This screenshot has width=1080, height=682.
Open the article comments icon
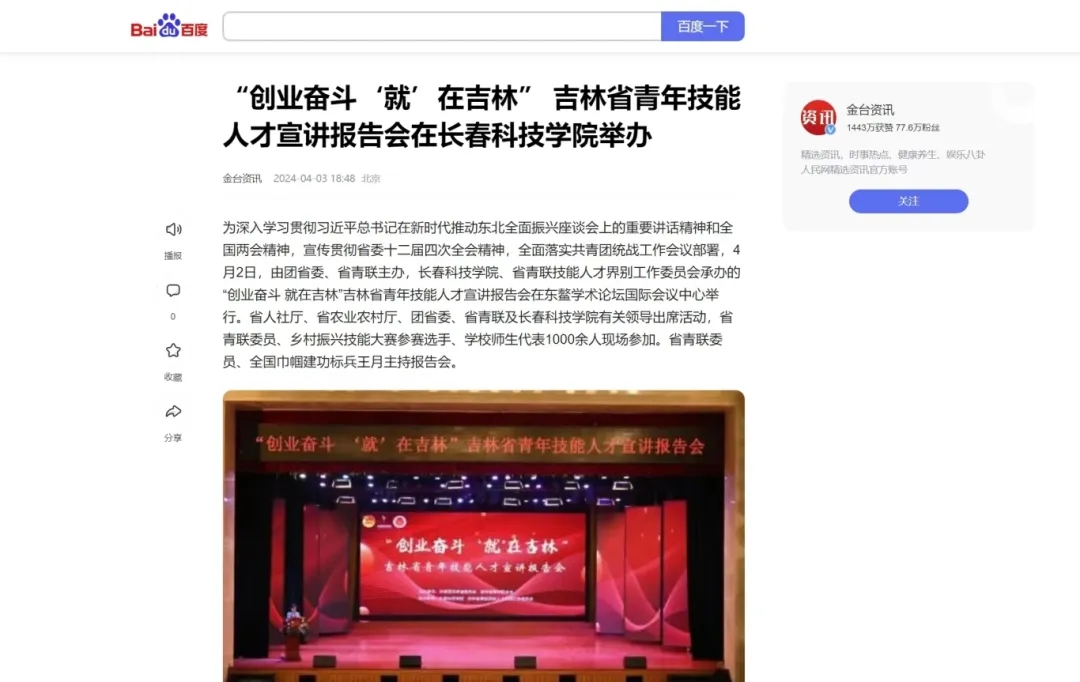pos(173,291)
